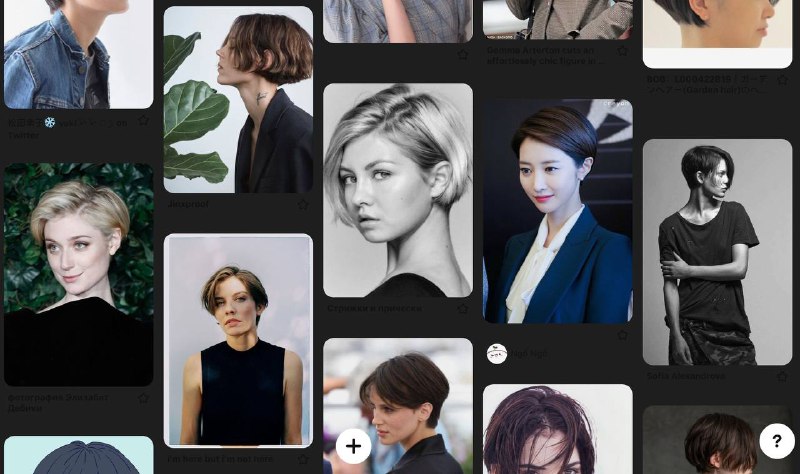Add a new pin with the plus button
Image resolution: width=800 pixels, height=474 pixels.
[353, 445]
